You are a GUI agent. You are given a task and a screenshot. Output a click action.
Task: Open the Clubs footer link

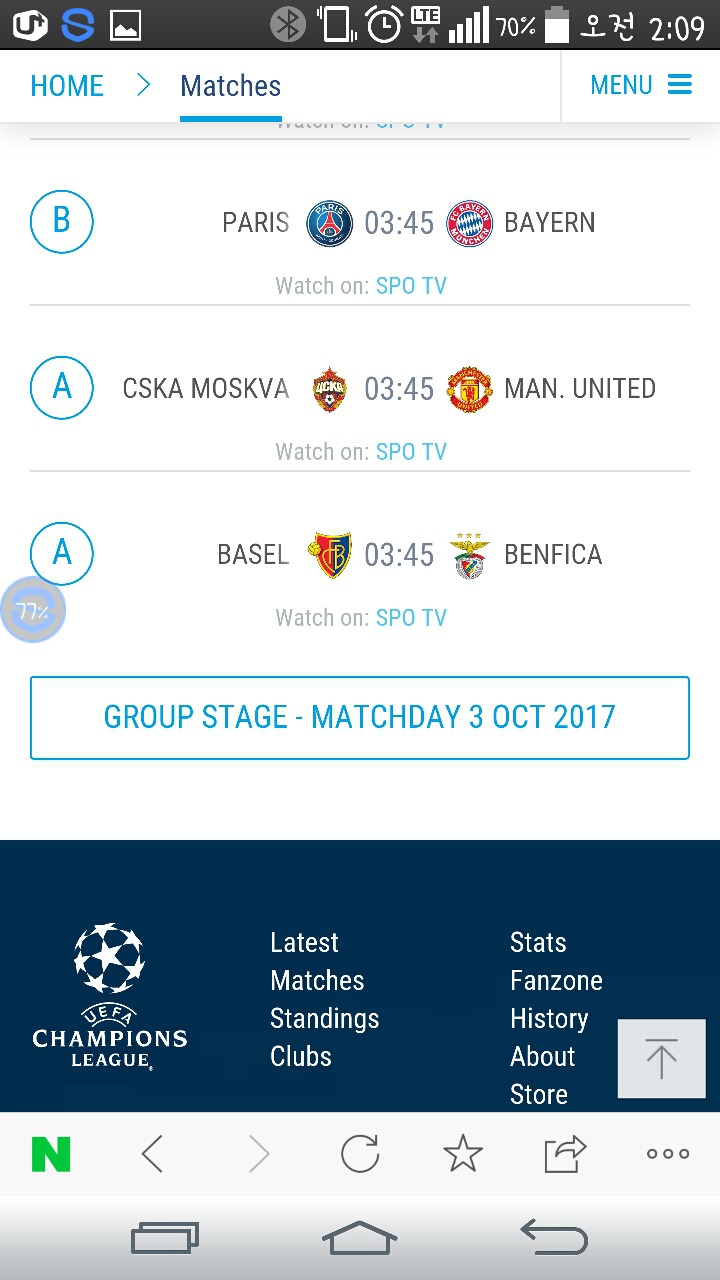[300, 1056]
